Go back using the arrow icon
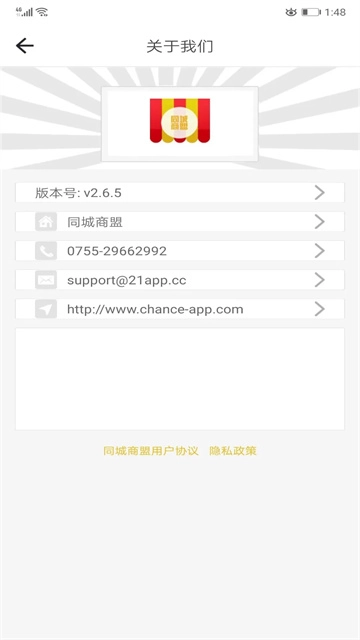This screenshot has height=640, width=360. (x=24, y=46)
